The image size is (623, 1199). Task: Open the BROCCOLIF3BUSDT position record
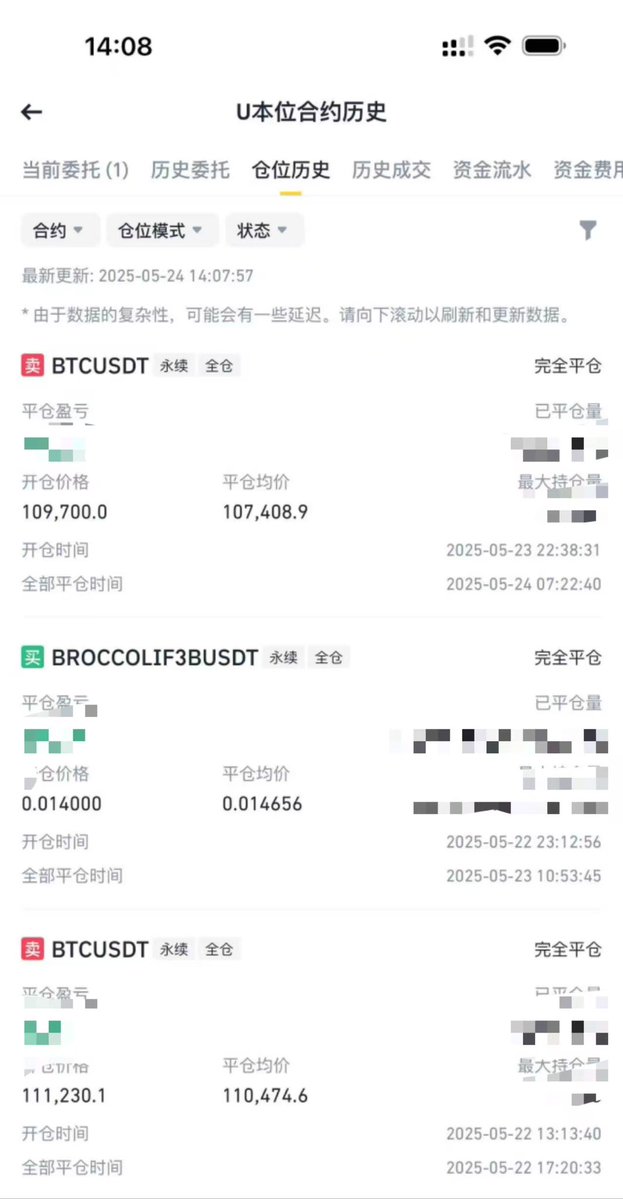311,765
